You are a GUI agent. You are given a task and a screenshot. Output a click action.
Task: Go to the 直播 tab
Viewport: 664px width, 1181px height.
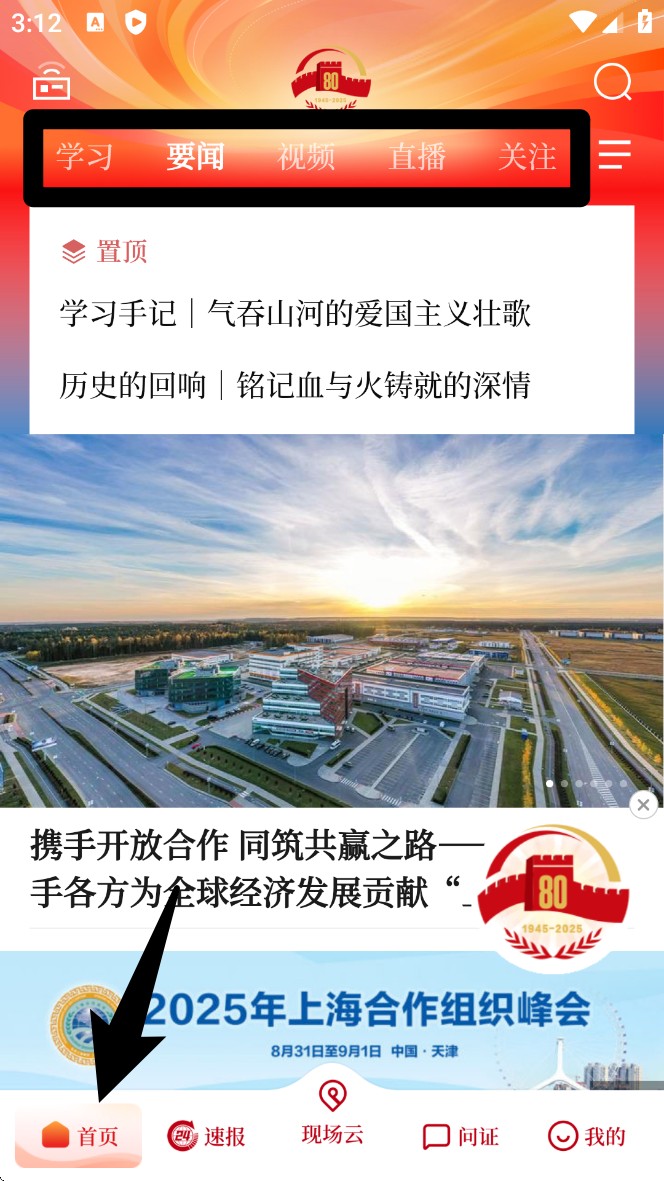(417, 157)
